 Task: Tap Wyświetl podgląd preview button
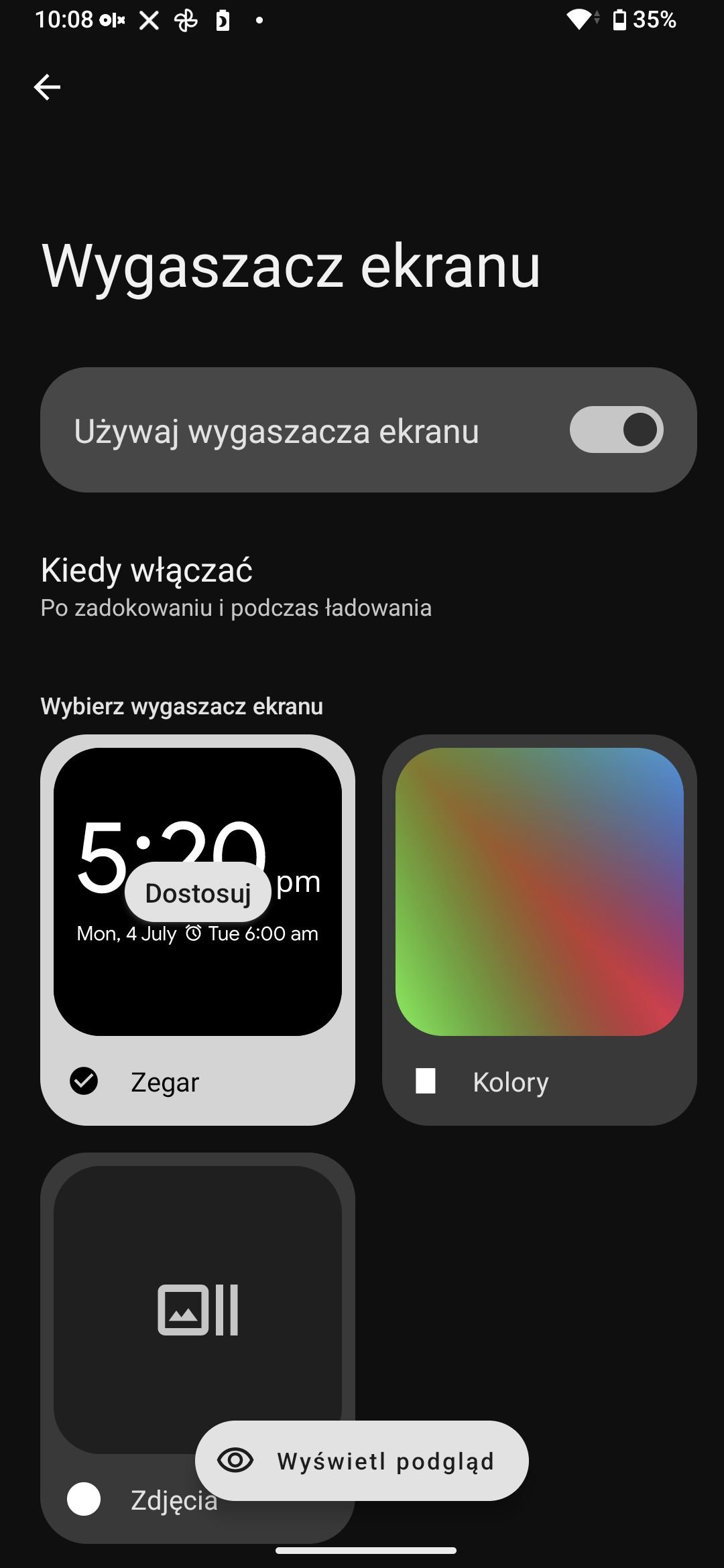361,1461
